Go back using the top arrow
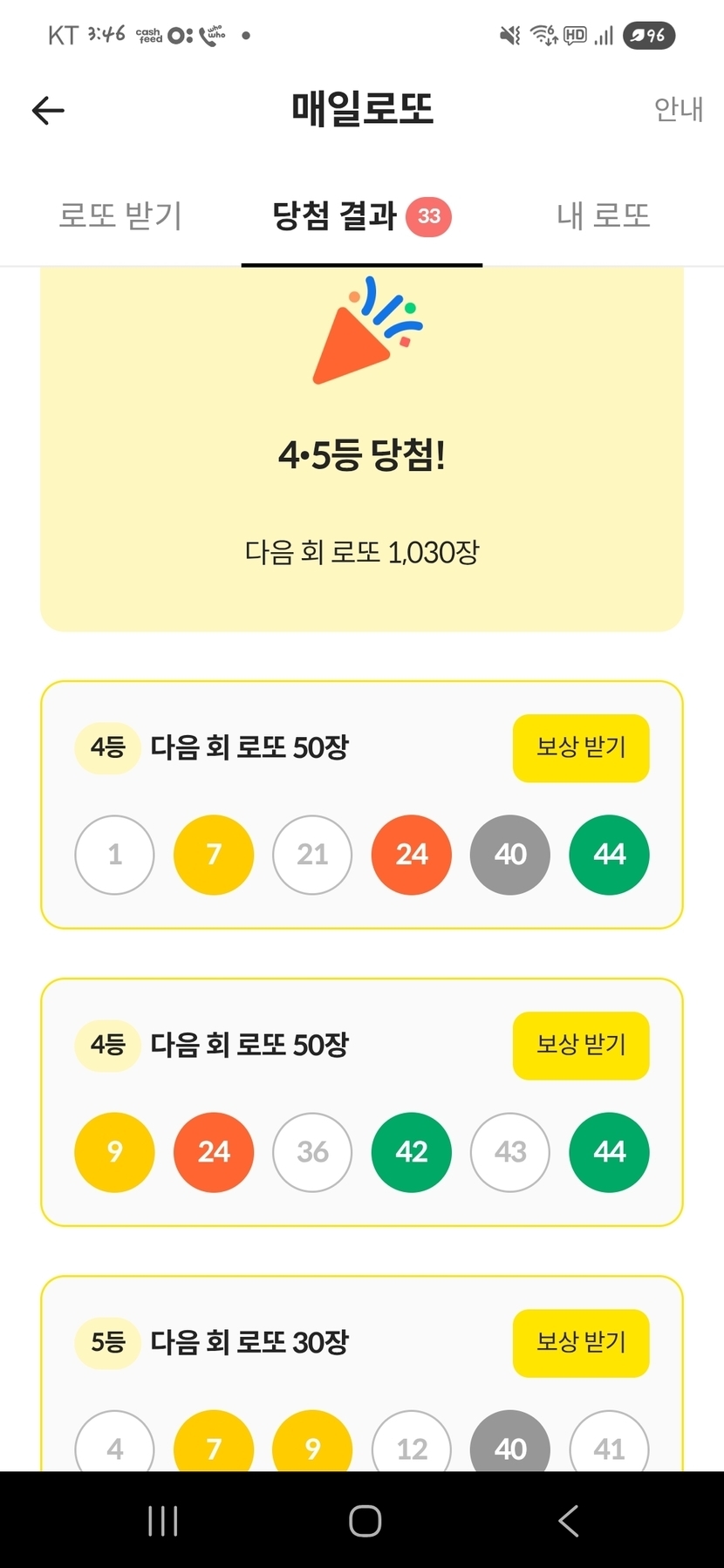Screen dimensions: 724x1568 click(48, 110)
